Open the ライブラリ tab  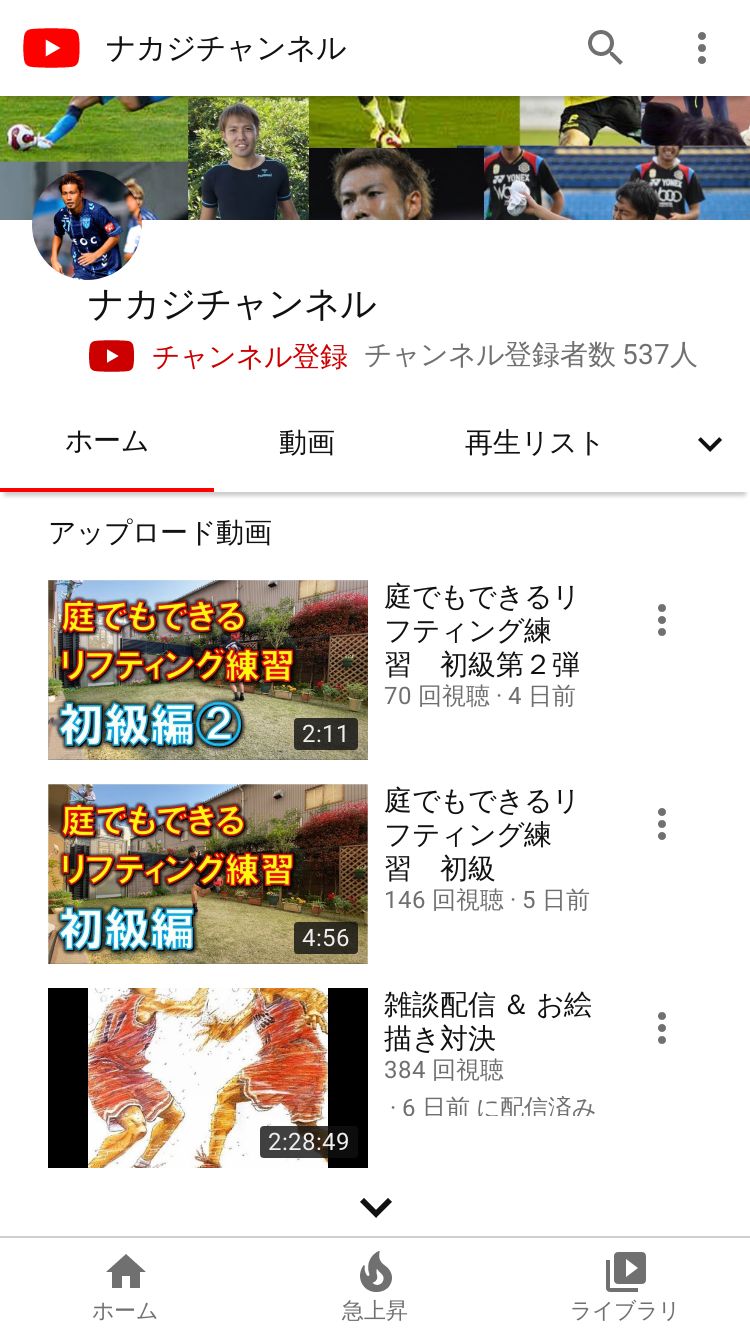[625, 1288]
